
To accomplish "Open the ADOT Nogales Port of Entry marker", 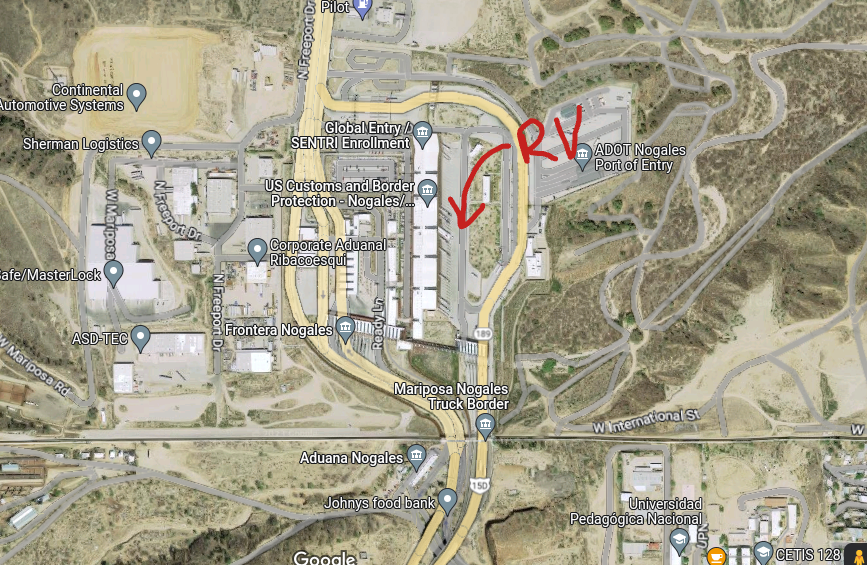I will (x=583, y=153).
